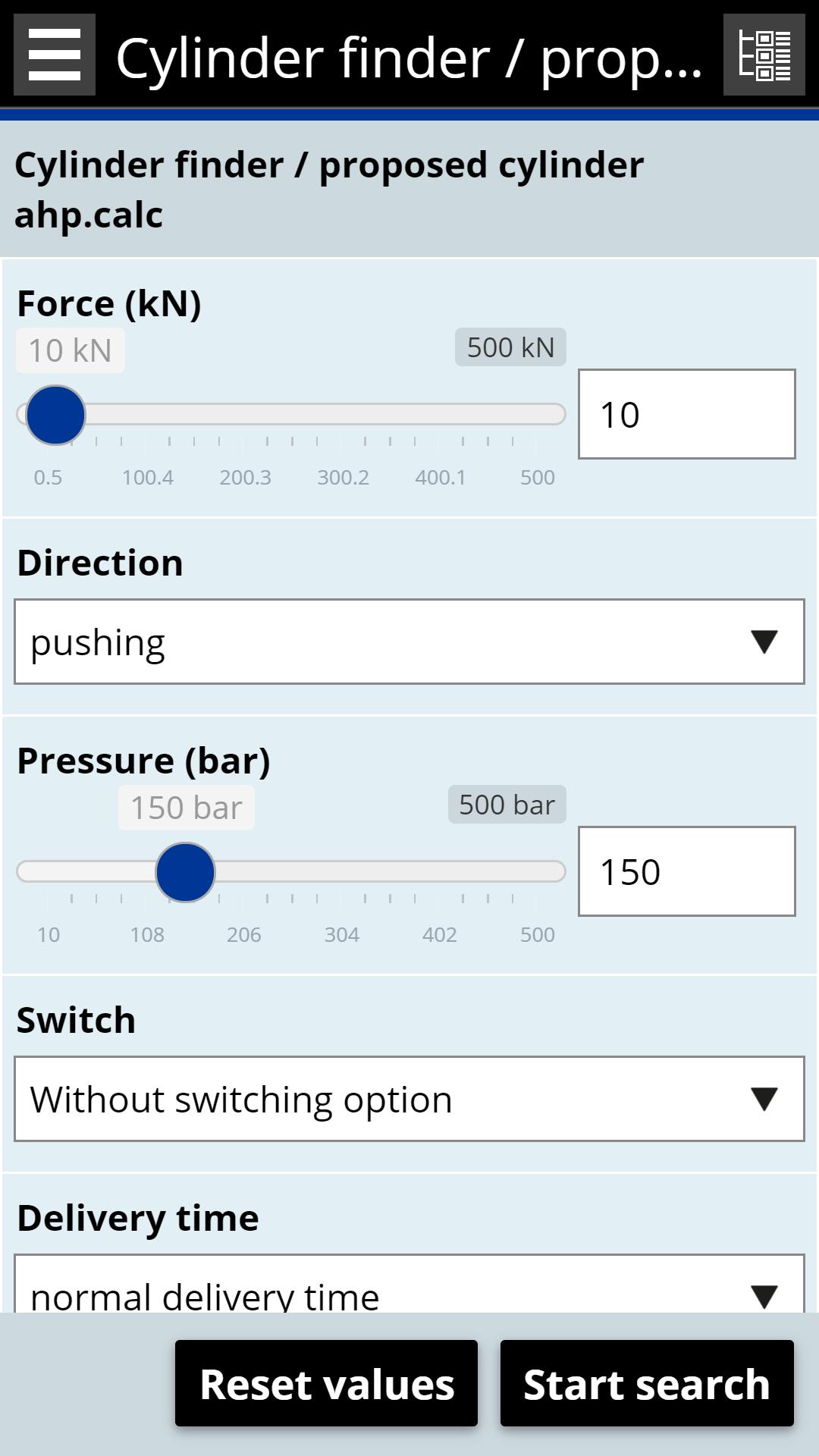Open the Direction dropdown showing pushing
819x1456 pixels.
[x=409, y=642]
